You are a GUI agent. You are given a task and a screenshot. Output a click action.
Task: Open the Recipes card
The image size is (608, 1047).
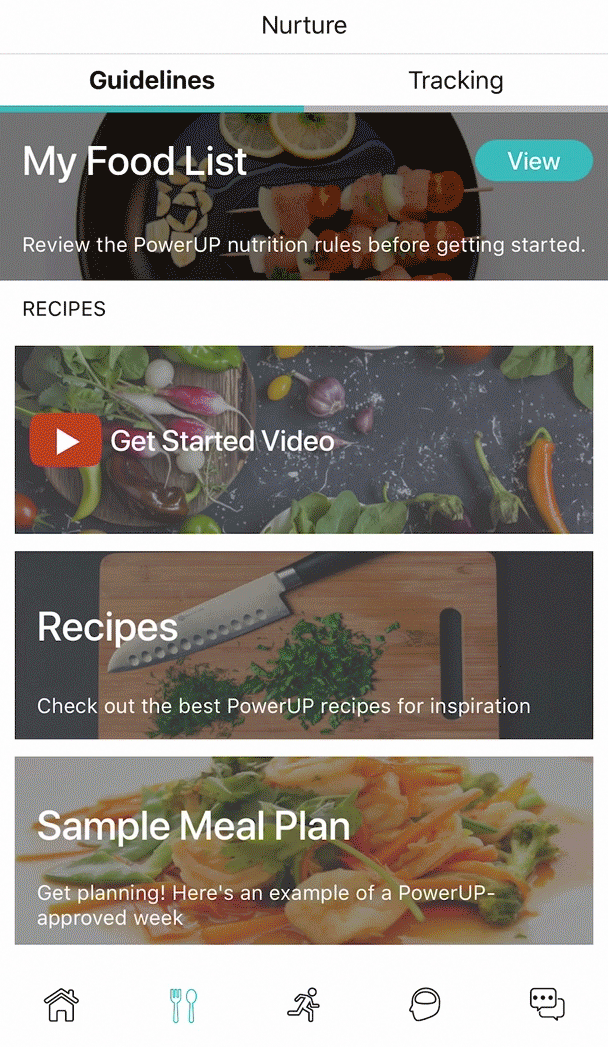point(304,645)
